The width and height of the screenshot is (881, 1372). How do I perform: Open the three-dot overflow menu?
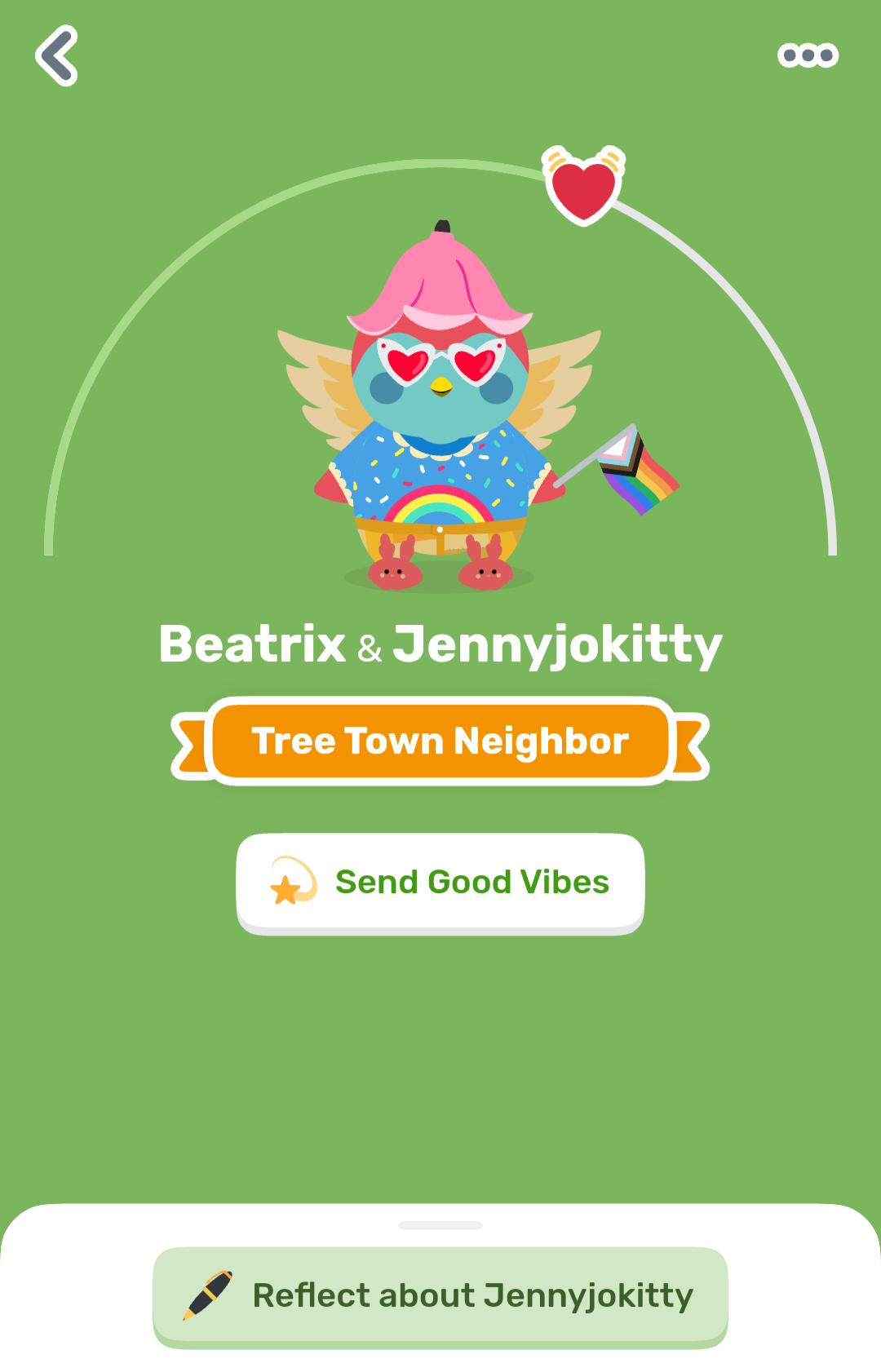808,55
